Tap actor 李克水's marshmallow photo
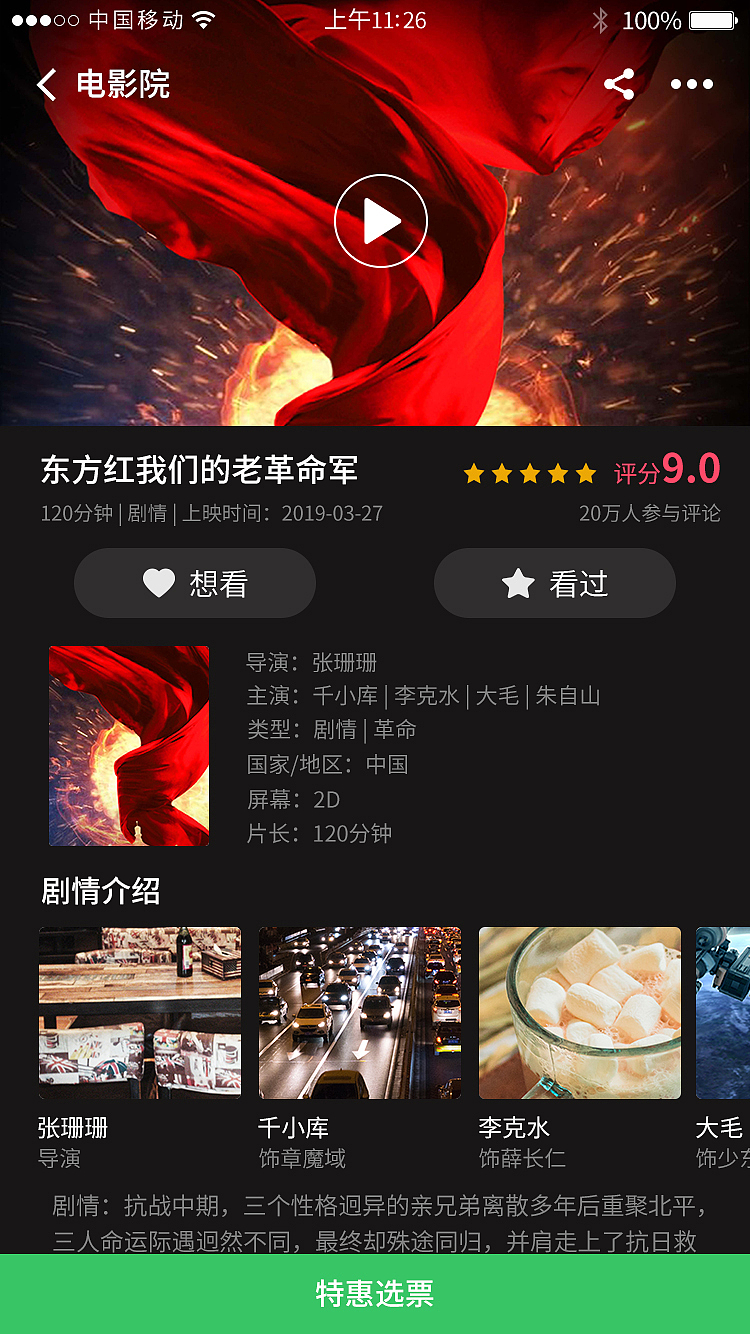750x1334 pixels. click(x=579, y=1013)
